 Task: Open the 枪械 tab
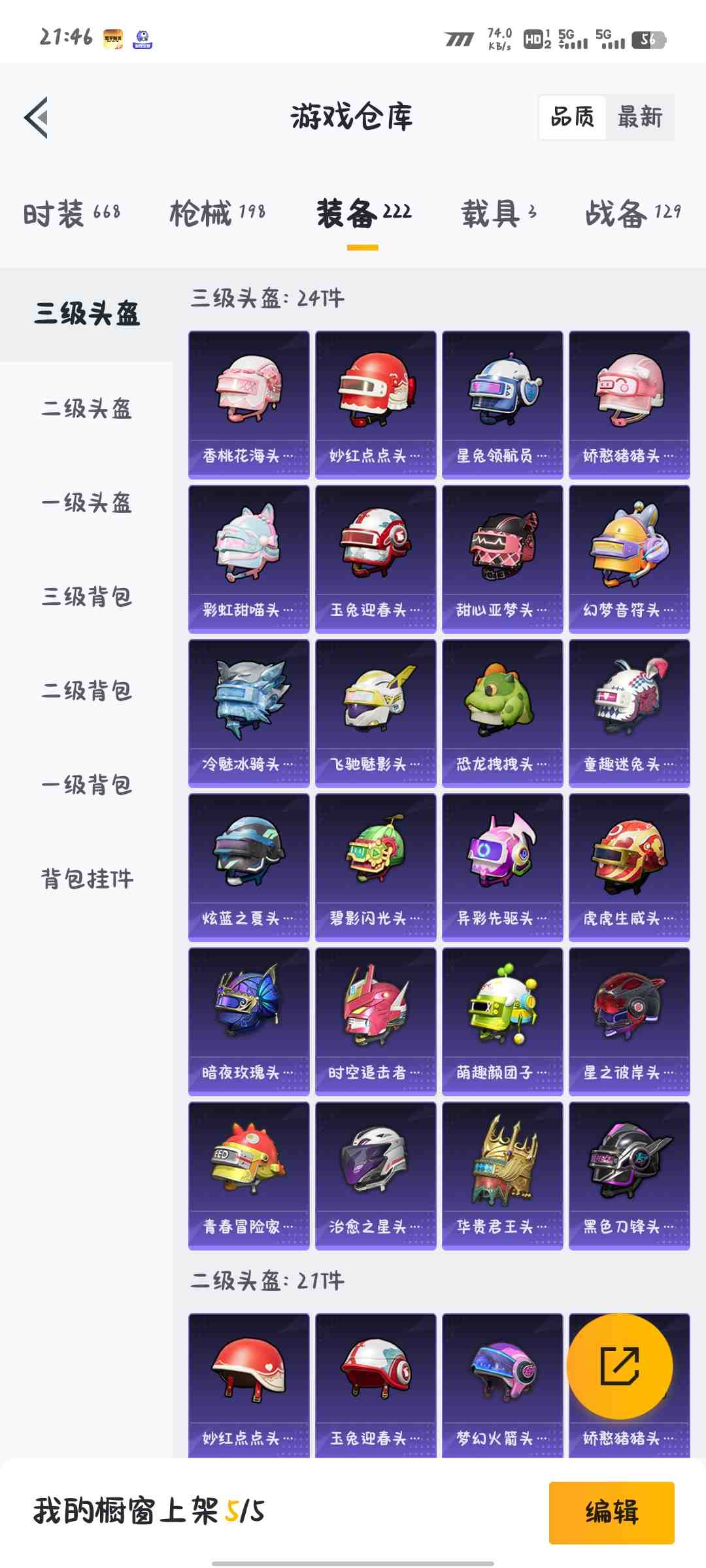tap(218, 214)
